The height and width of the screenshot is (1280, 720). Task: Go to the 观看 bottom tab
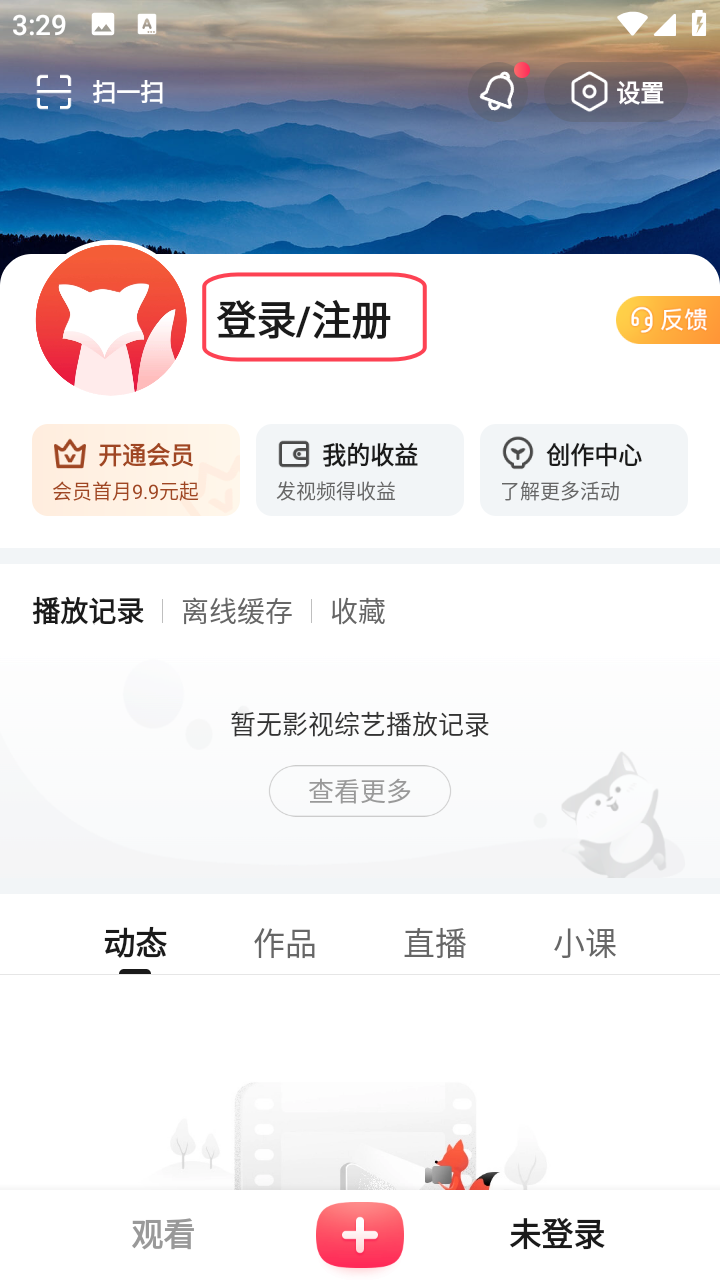point(162,1235)
